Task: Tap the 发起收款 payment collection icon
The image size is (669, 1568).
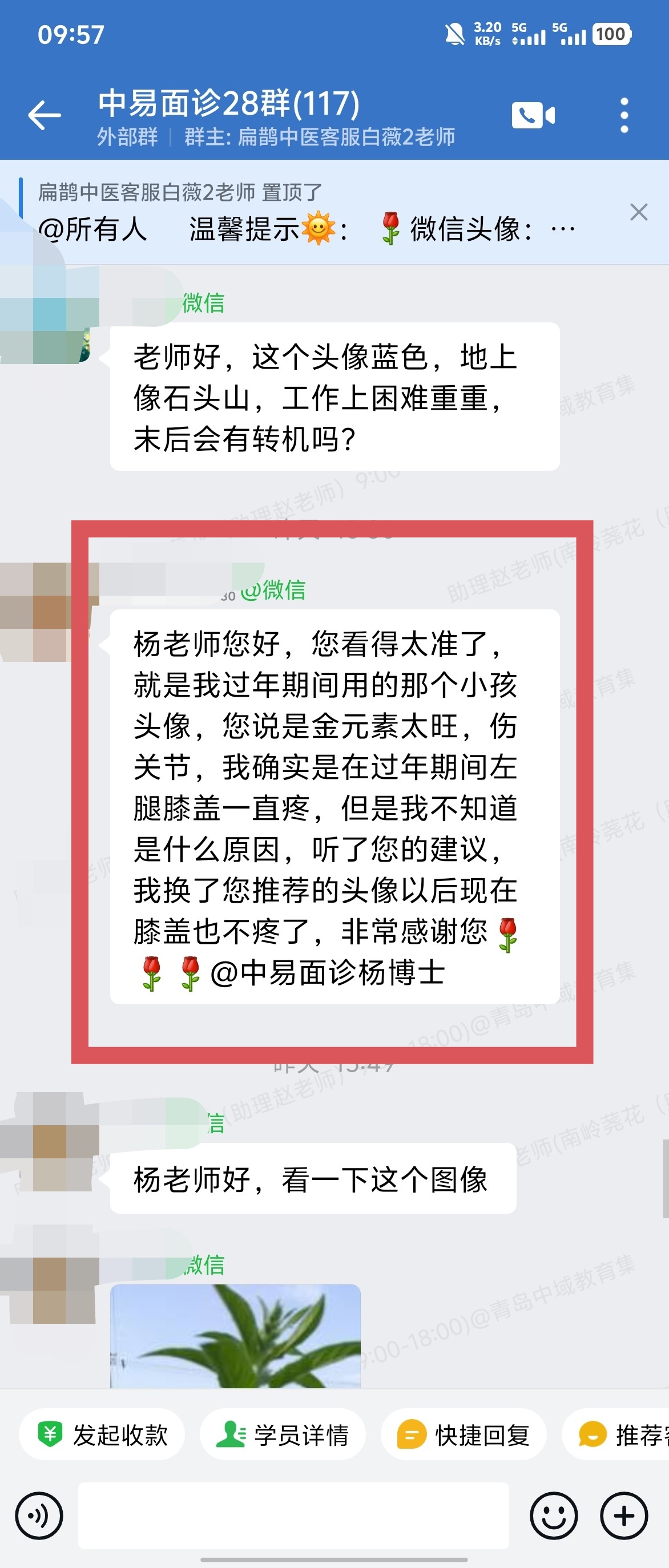Action: (52, 1433)
